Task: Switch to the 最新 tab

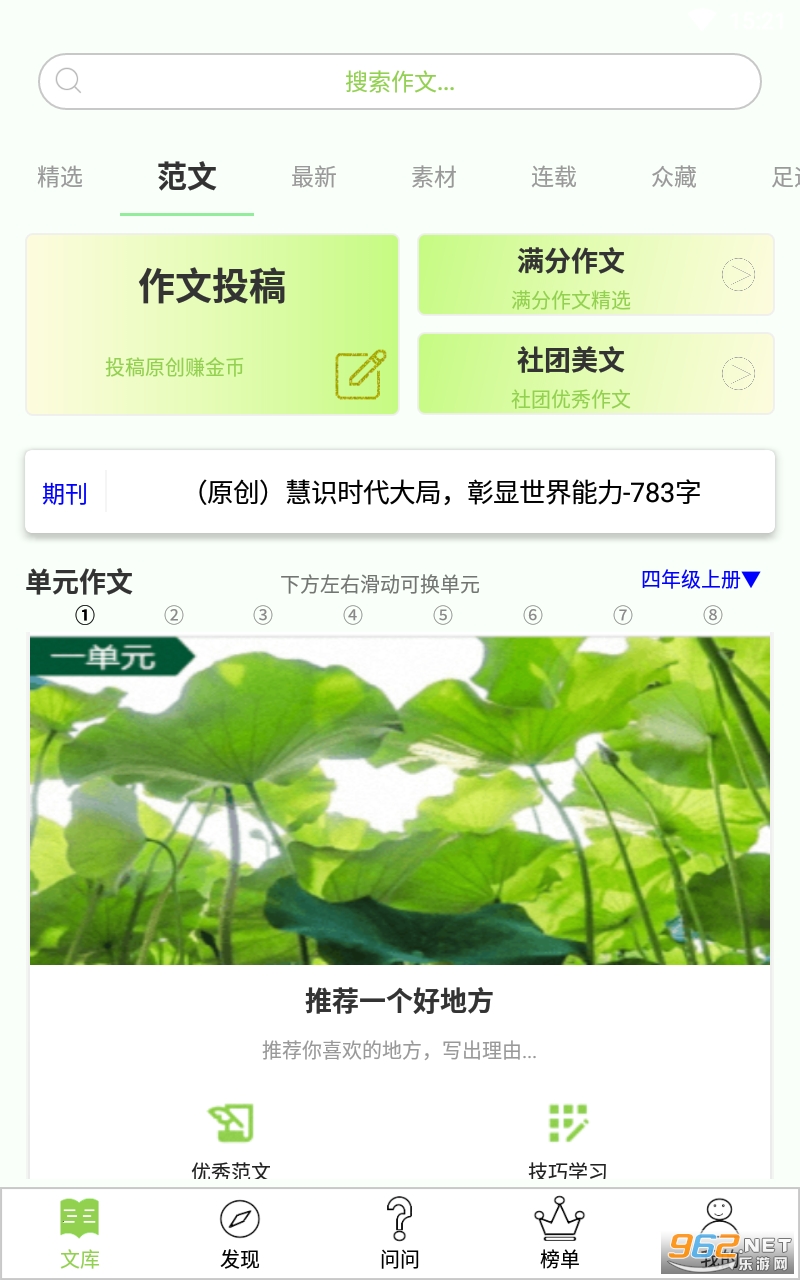Action: click(x=314, y=178)
